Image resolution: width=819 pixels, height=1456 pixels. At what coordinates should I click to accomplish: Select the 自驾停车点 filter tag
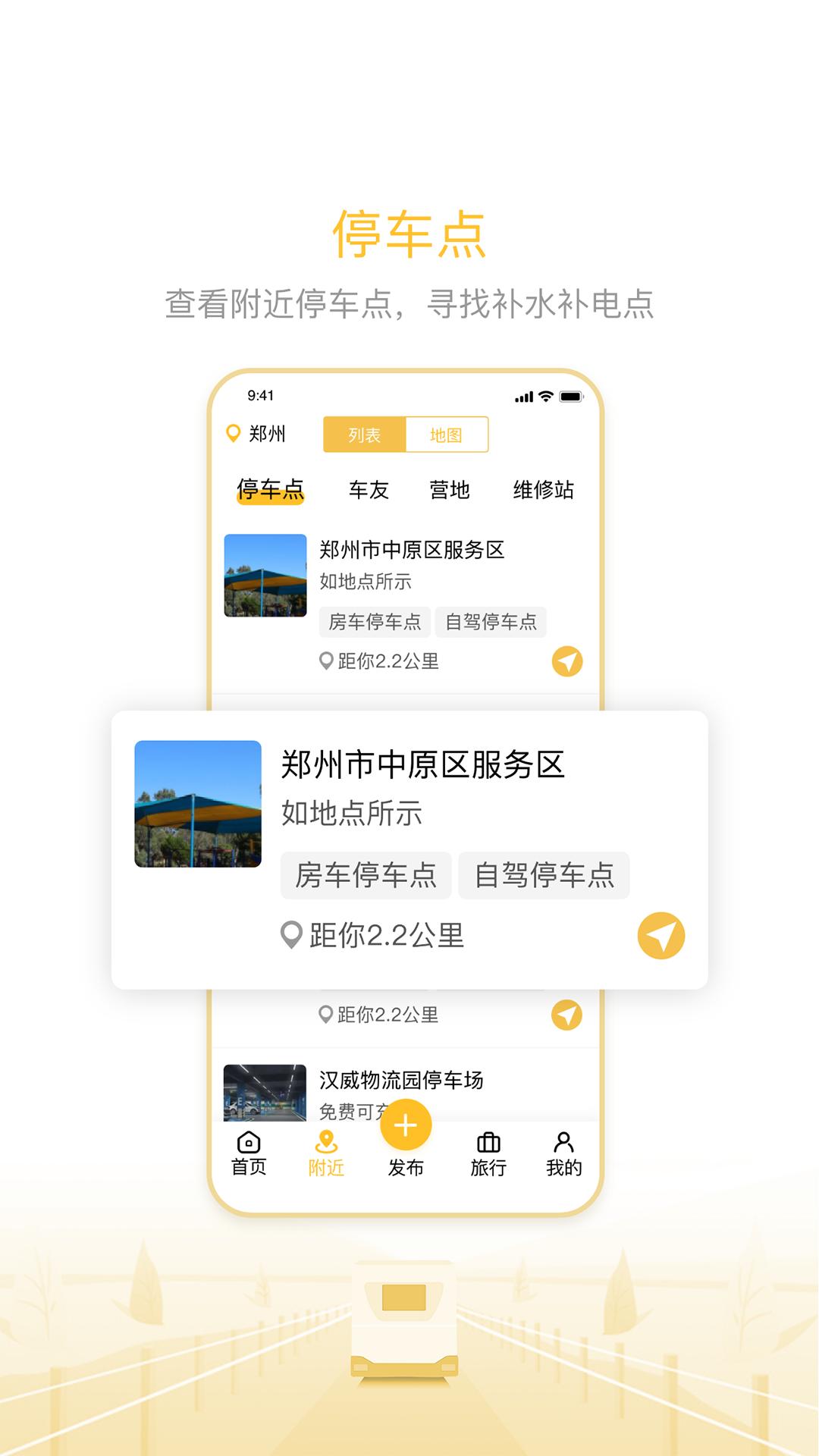point(544,875)
